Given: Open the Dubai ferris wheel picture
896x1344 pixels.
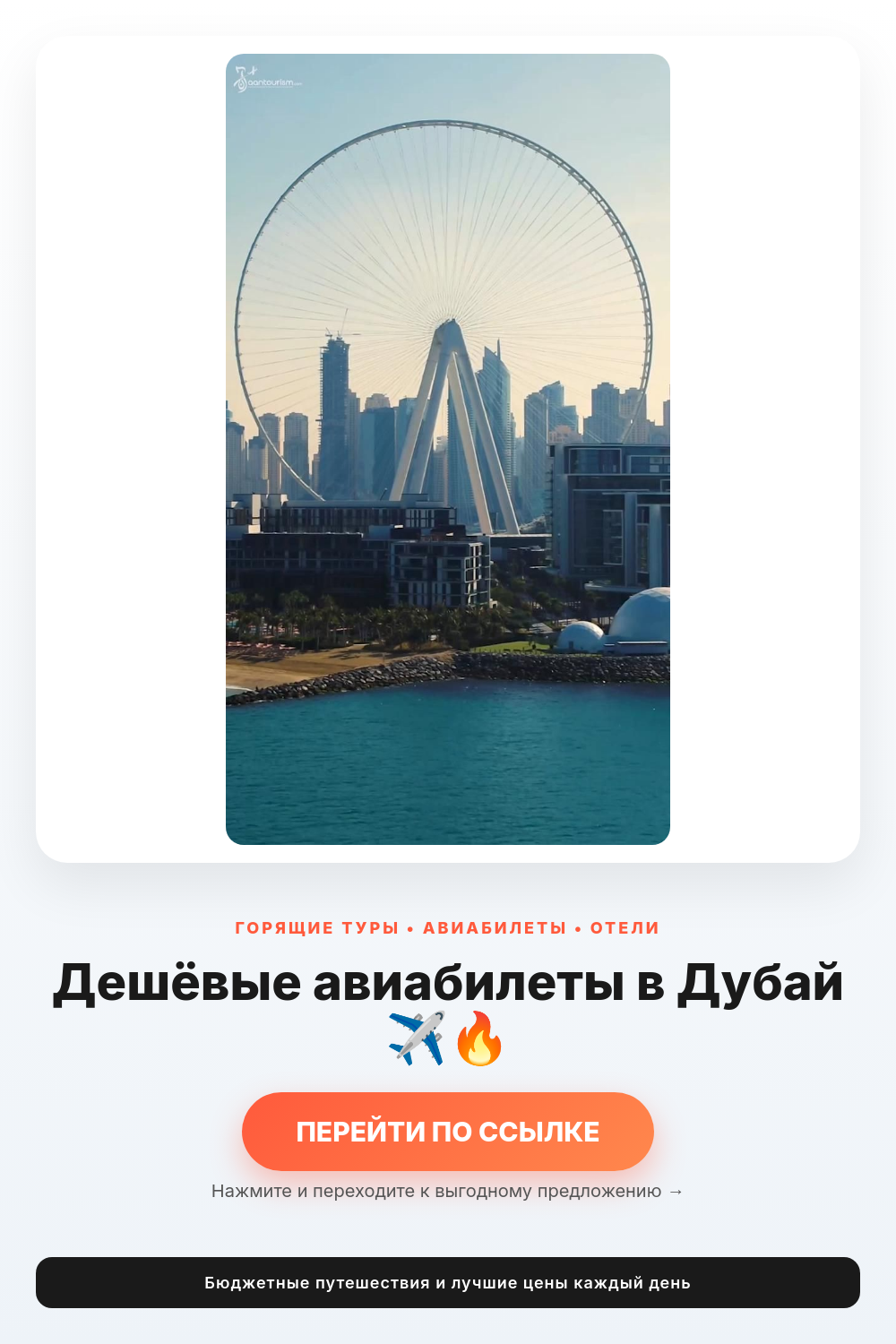Looking at the screenshot, I should tap(448, 449).
